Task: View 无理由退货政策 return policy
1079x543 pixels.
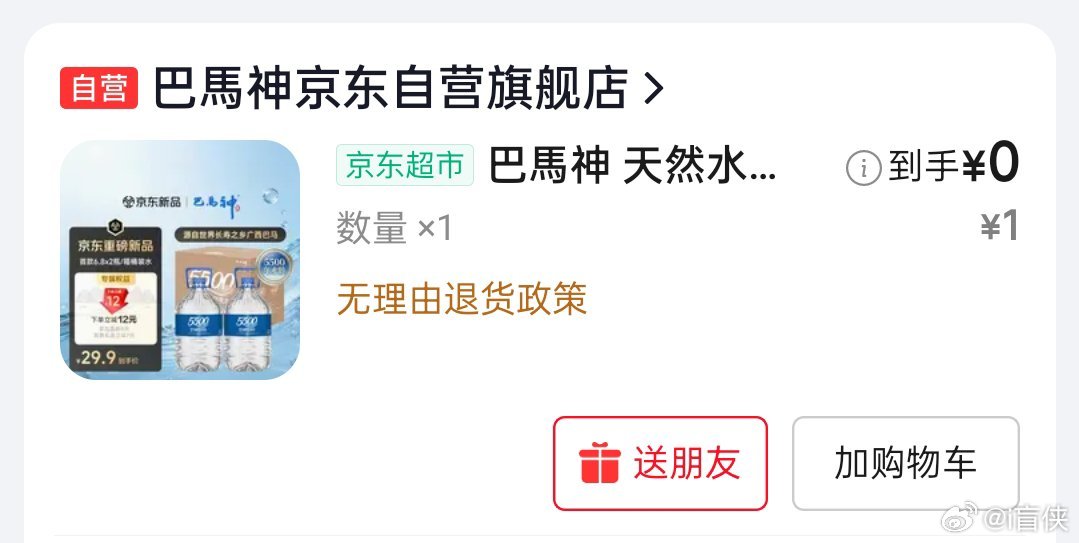Action: click(461, 298)
